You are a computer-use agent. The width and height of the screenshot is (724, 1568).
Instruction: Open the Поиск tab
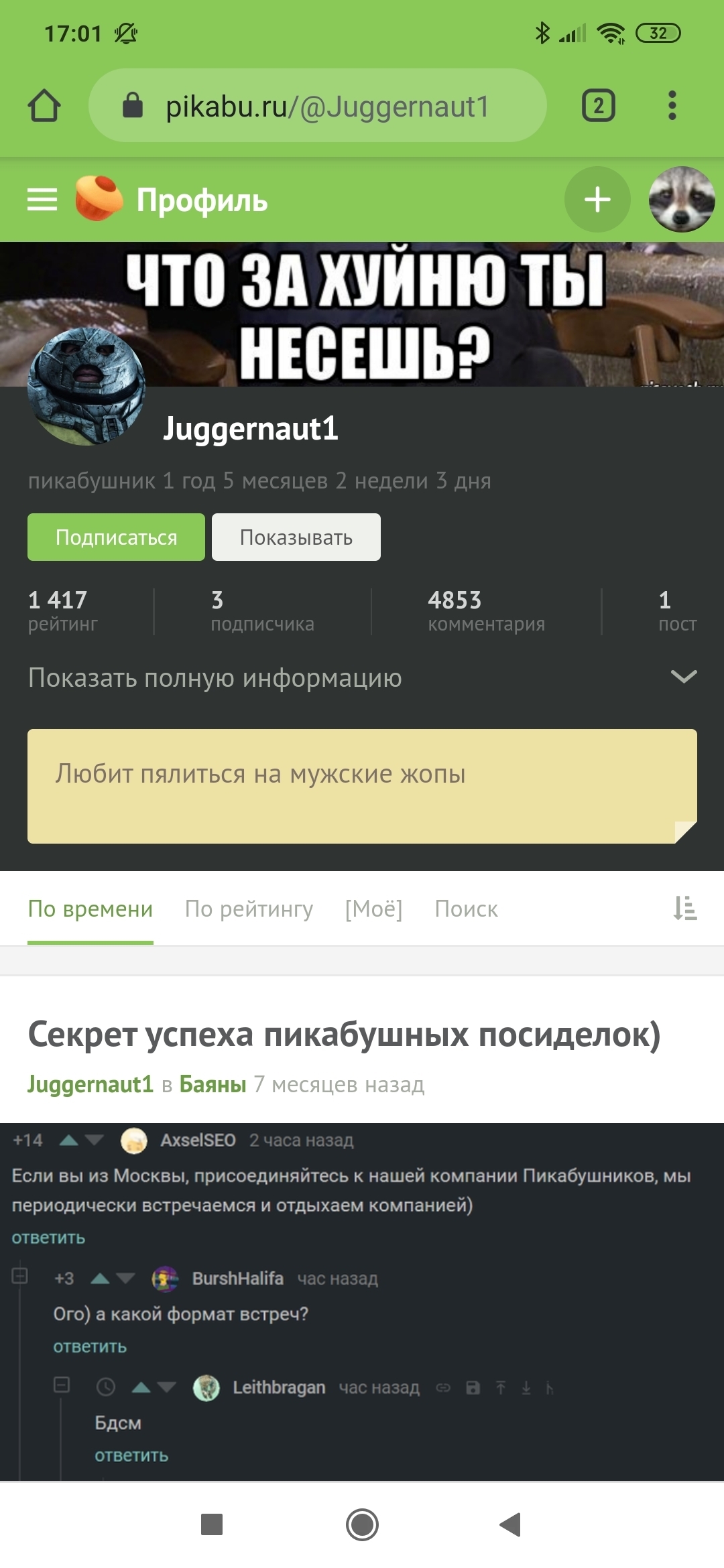point(466,909)
